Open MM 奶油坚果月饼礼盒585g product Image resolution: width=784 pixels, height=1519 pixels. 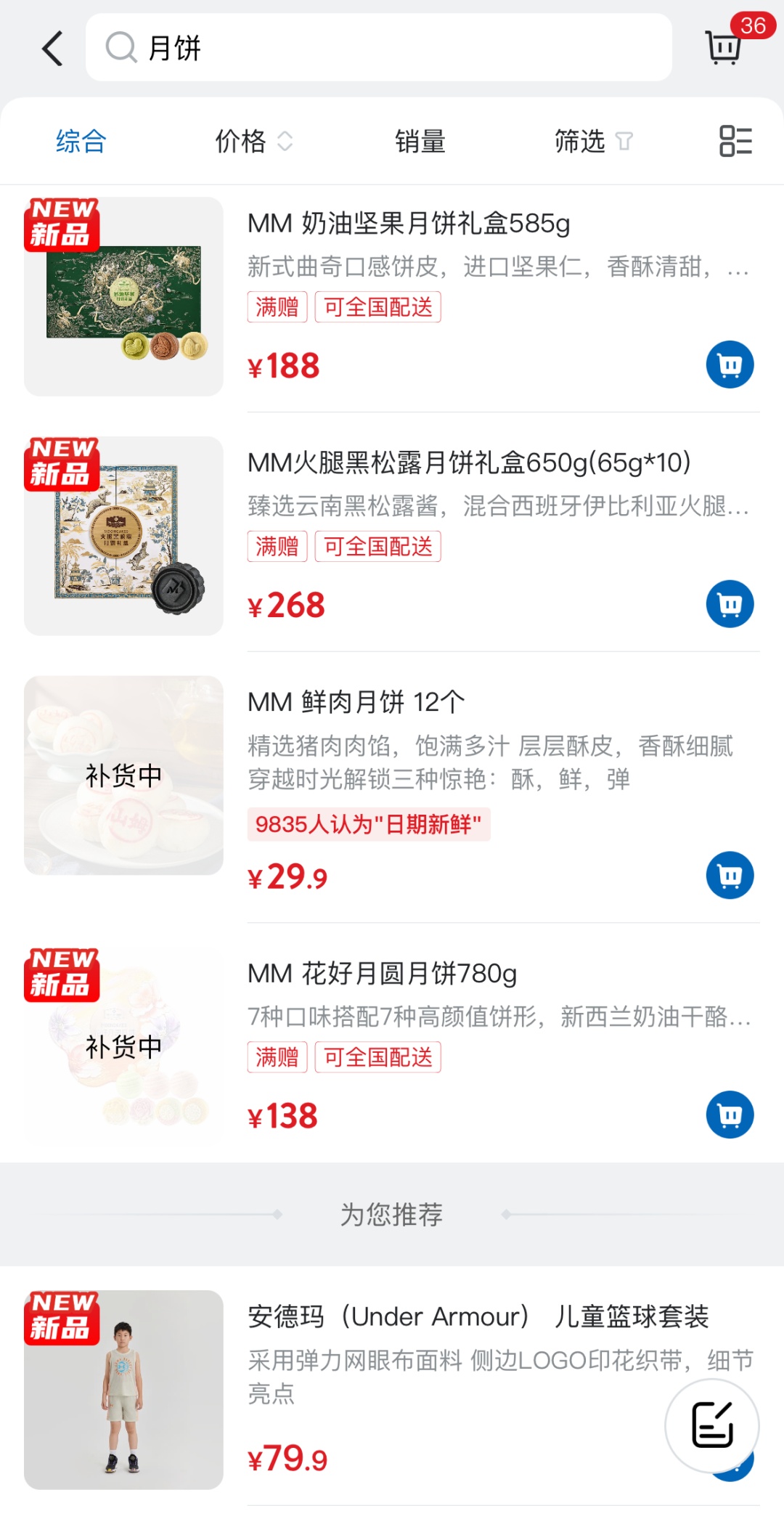408,224
